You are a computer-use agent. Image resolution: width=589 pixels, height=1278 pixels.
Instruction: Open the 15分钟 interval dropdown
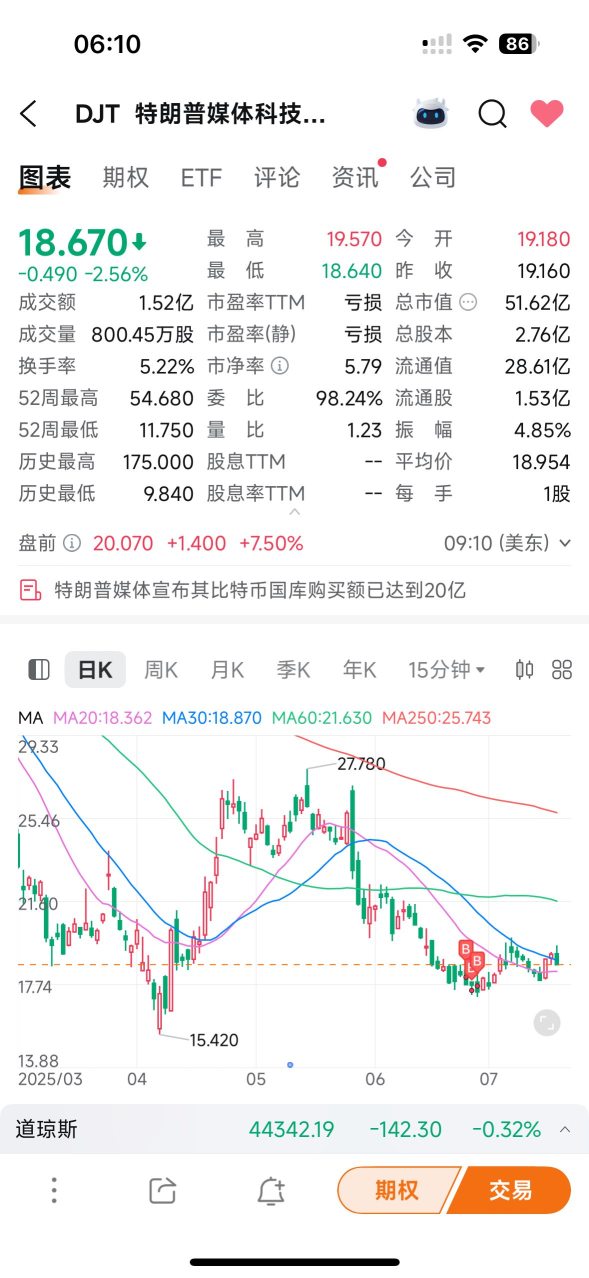(x=446, y=670)
